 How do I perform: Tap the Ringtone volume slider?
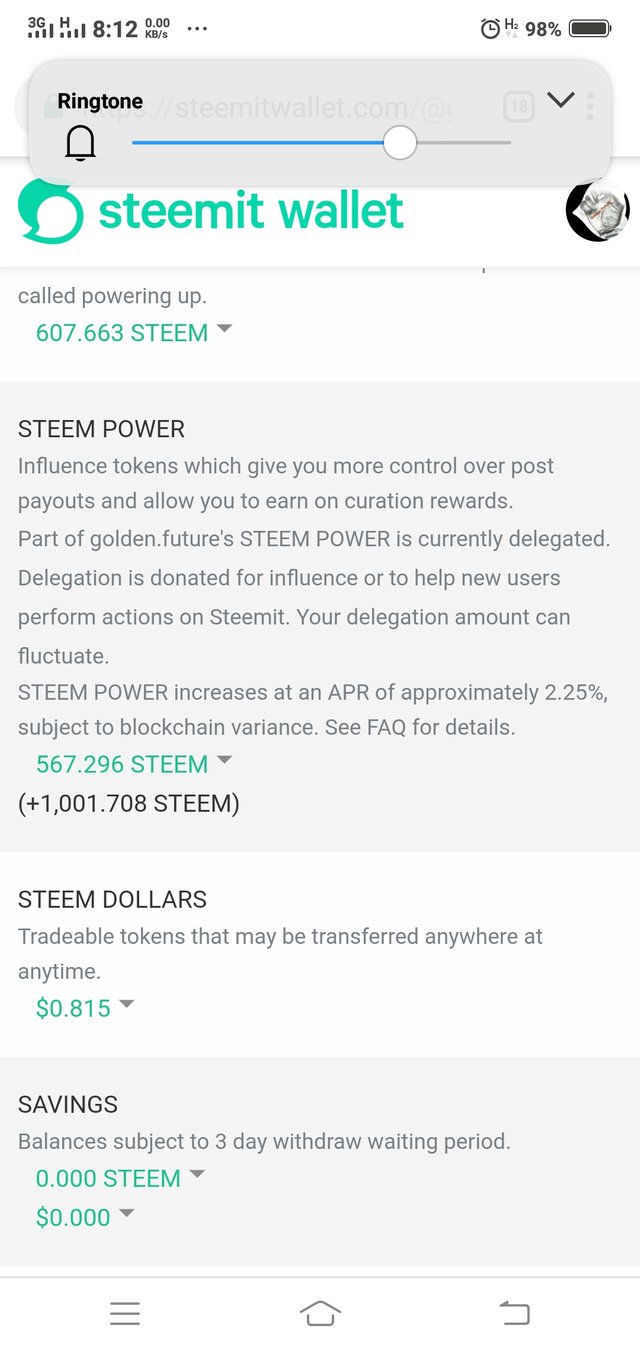point(321,143)
